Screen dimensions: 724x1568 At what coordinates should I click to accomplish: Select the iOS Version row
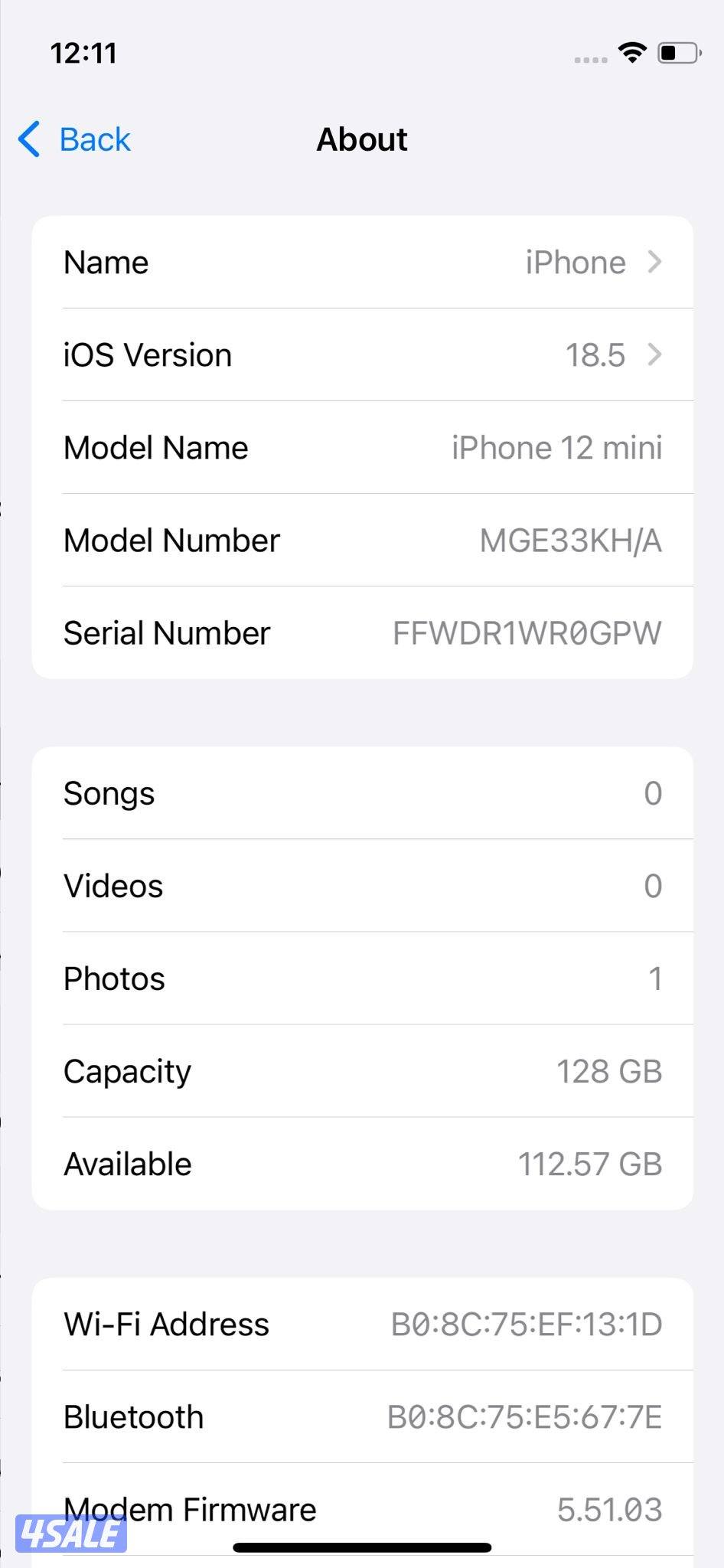coord(362,354)
